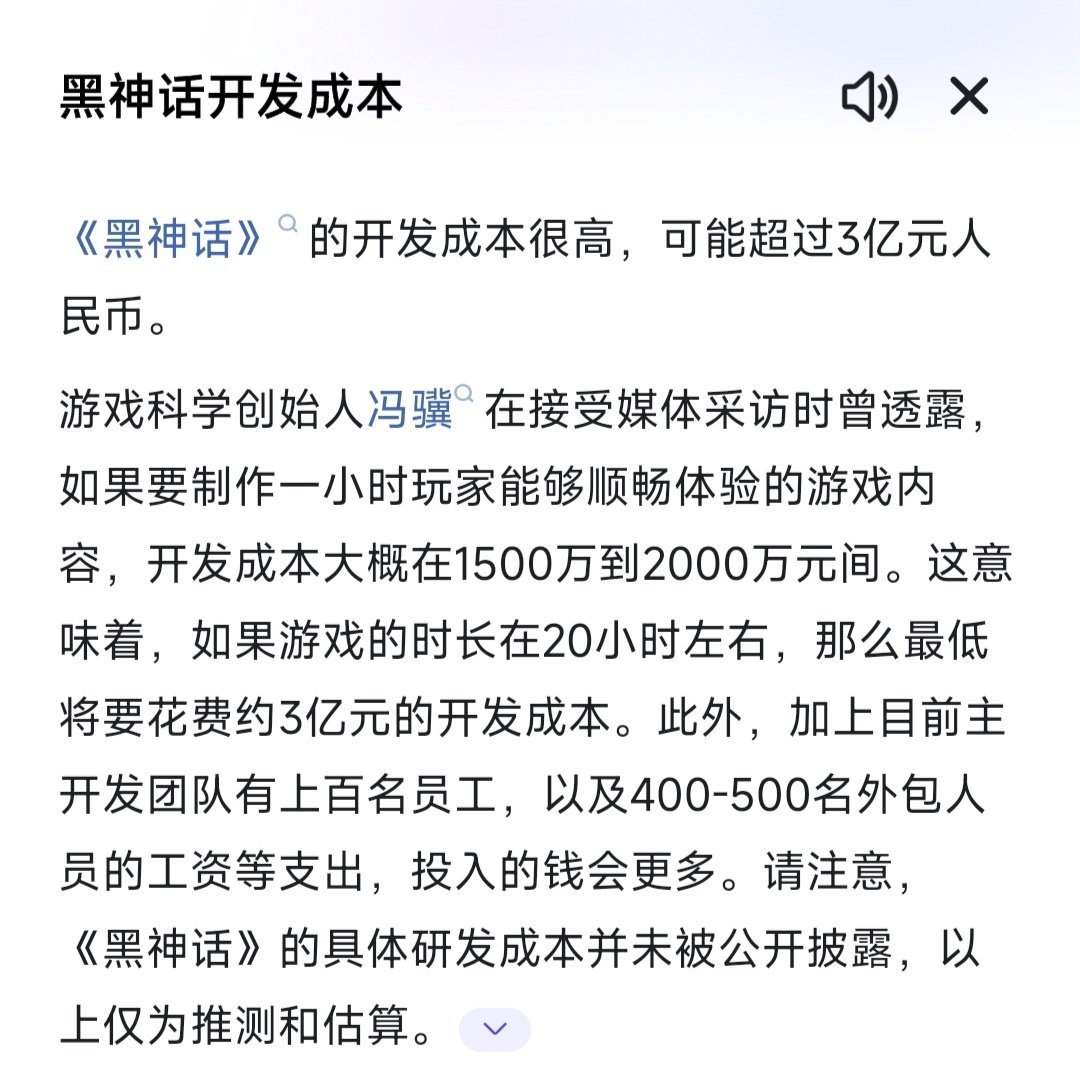Close the 黑神话开发成本 panel
The image size is (1080, 1068).
(x=968, y=98)
